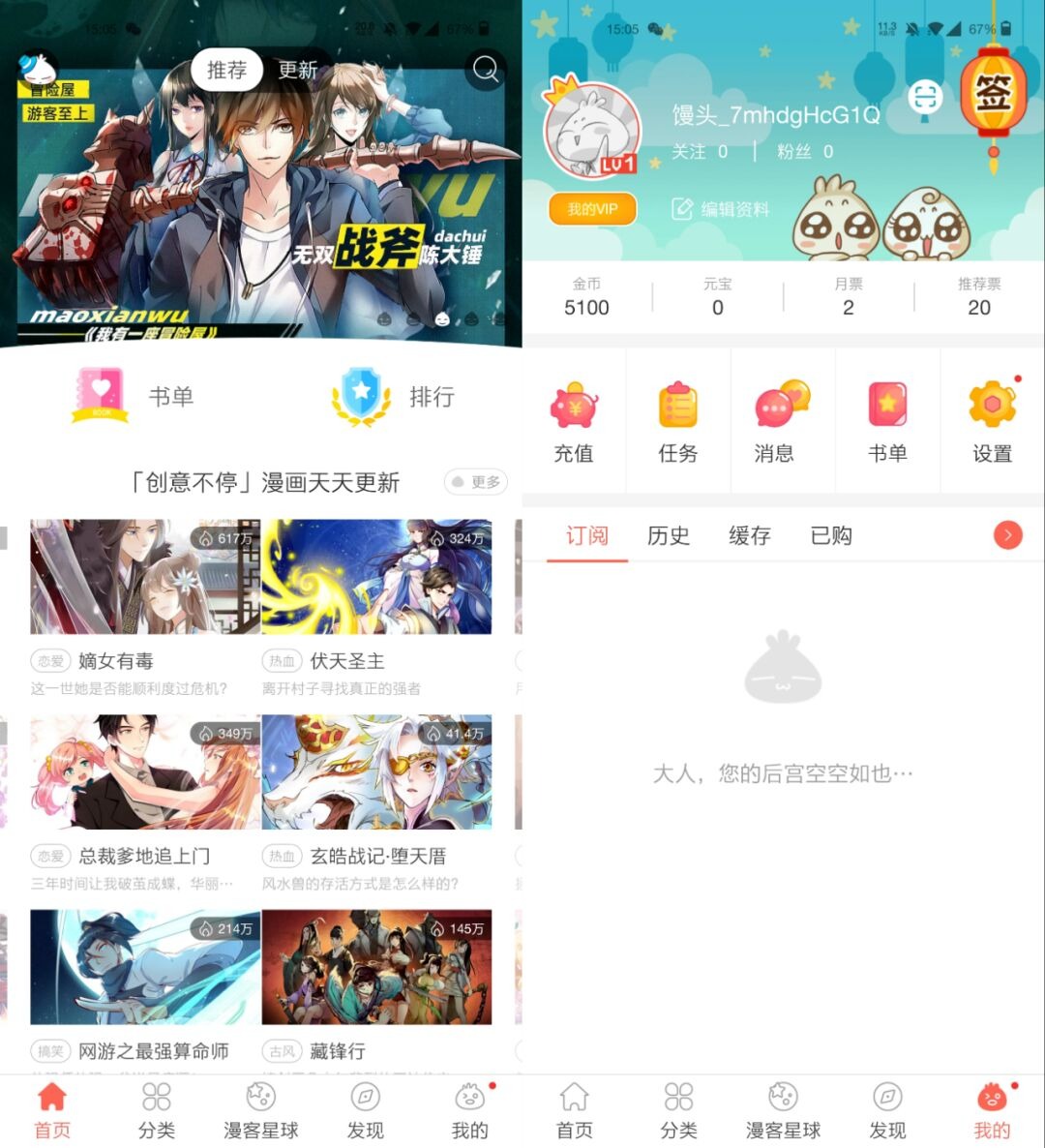Switch to the 已购 tab
Image resolution: width=1045 pixels, height=1148 pixels.
(831, 536)
